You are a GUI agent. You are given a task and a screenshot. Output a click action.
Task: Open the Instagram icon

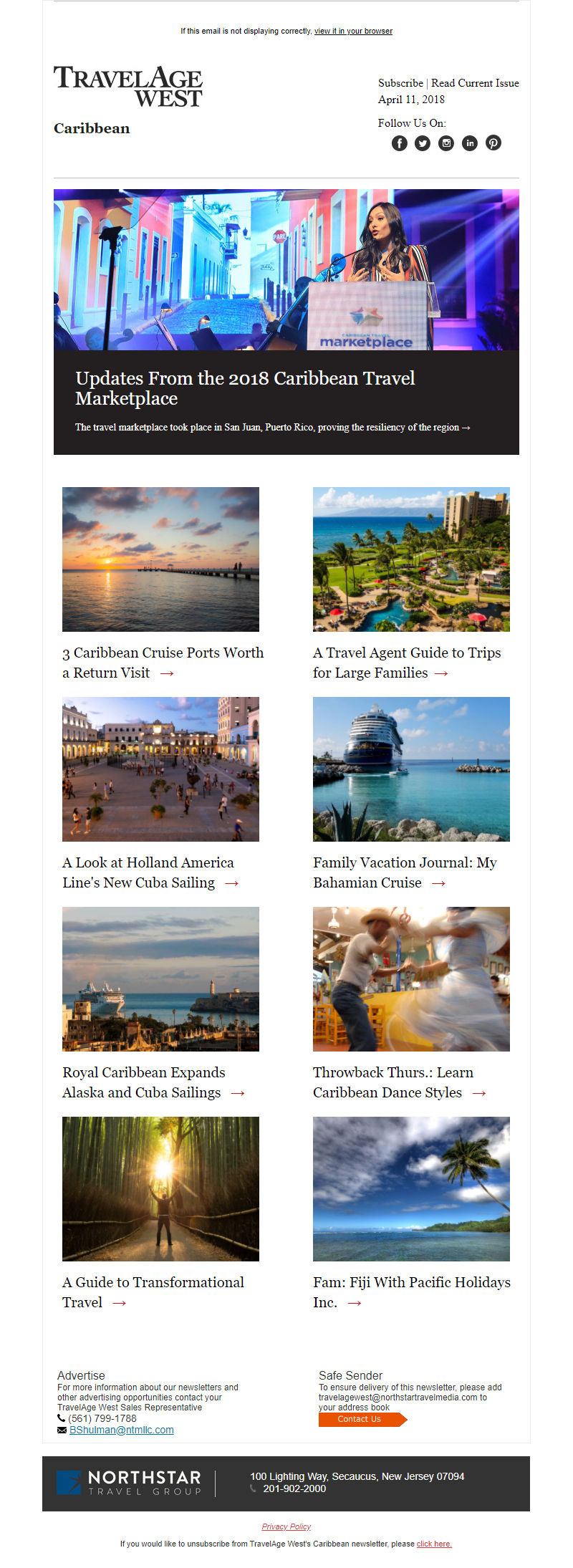446,143
